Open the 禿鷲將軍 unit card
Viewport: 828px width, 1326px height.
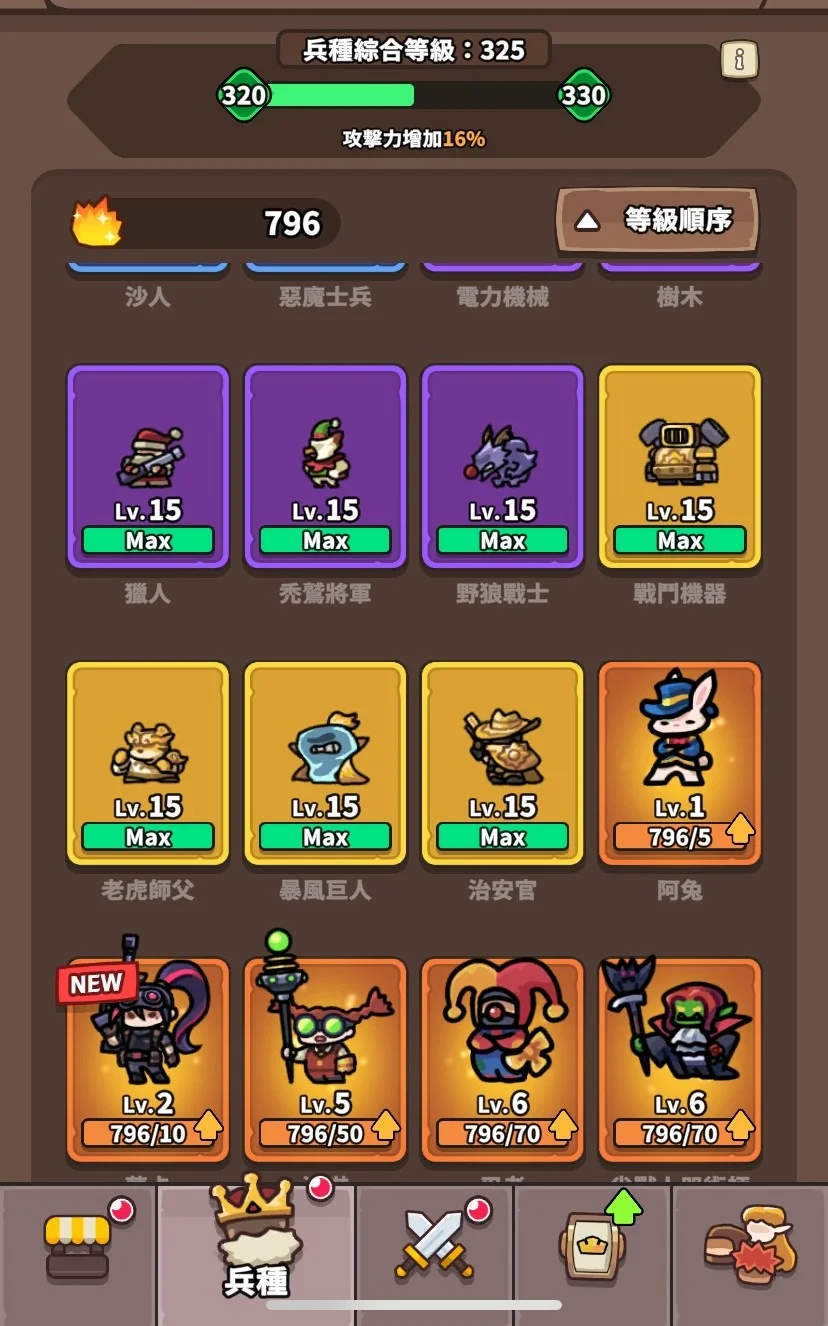pyautogui.click(x=325, y=467)
